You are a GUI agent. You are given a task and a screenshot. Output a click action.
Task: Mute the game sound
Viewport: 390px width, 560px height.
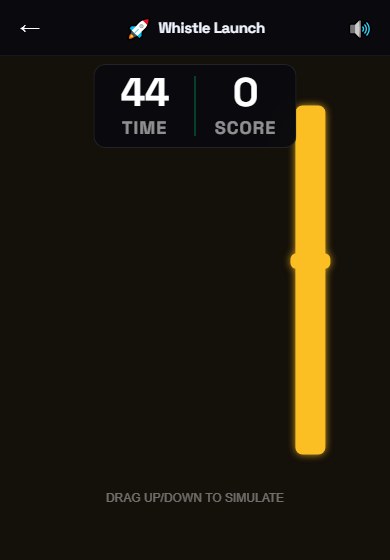[x=360, y=29]
